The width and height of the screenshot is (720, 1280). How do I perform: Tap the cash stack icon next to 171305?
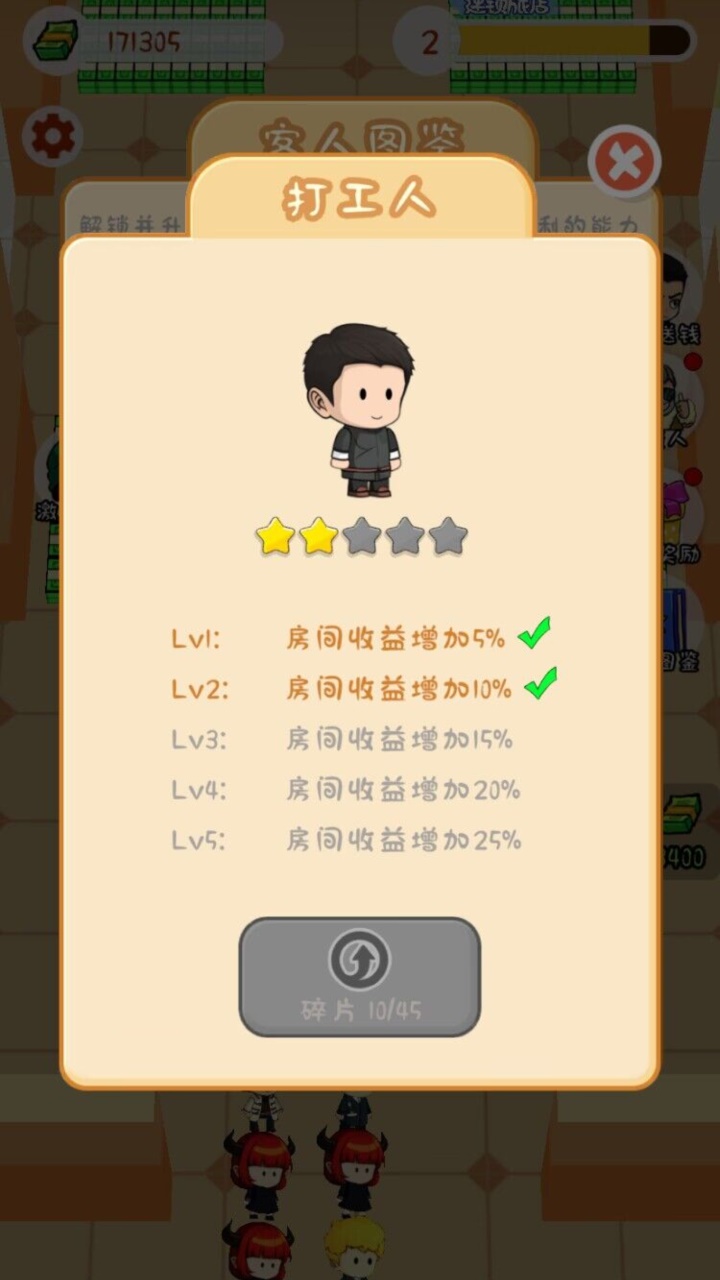pos(55,40)
